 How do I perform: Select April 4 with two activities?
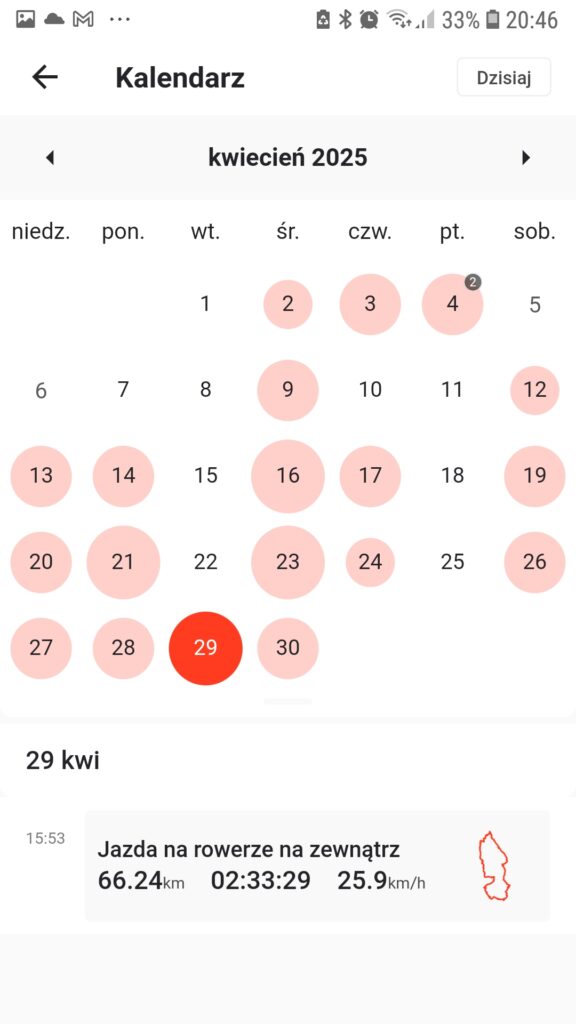tap(453, 304)
